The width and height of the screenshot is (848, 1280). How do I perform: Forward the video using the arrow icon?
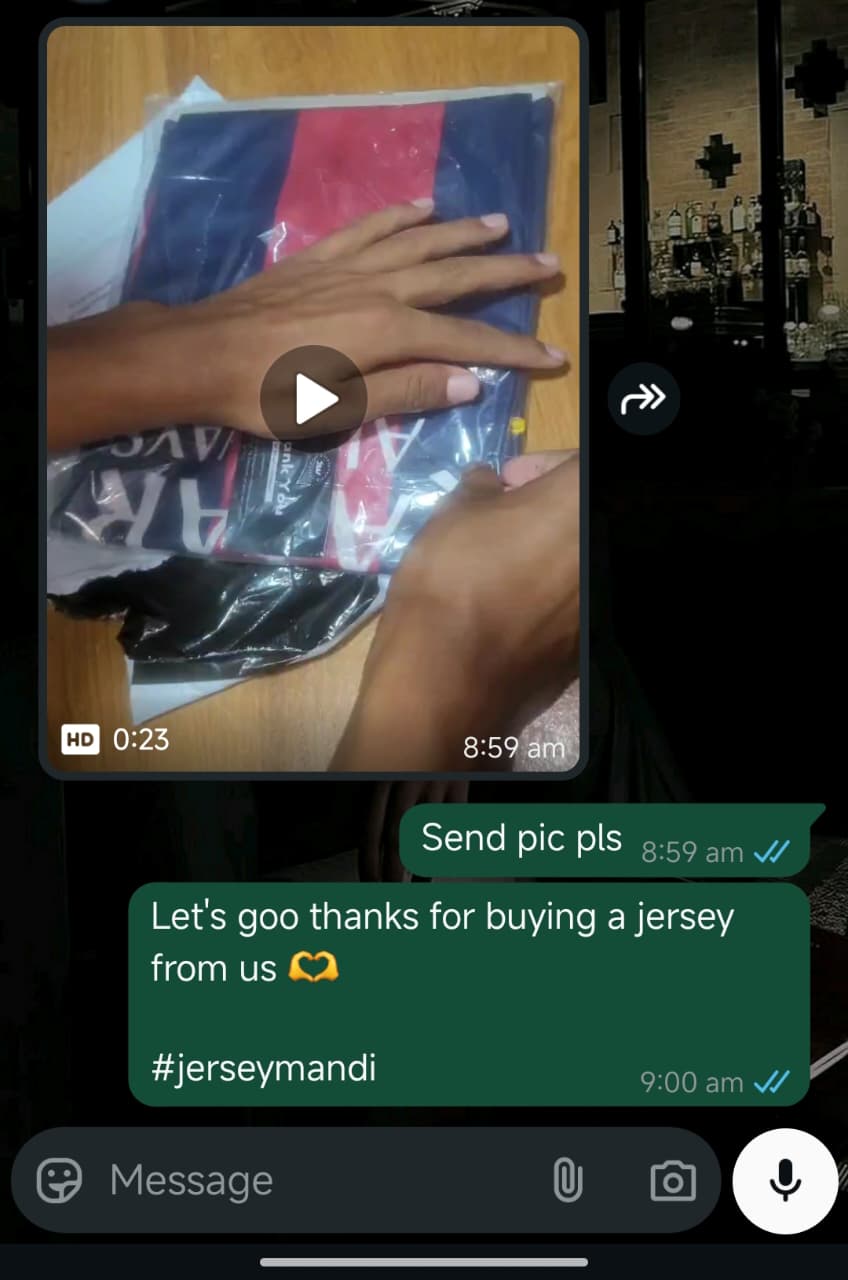(x=644, y=399)
